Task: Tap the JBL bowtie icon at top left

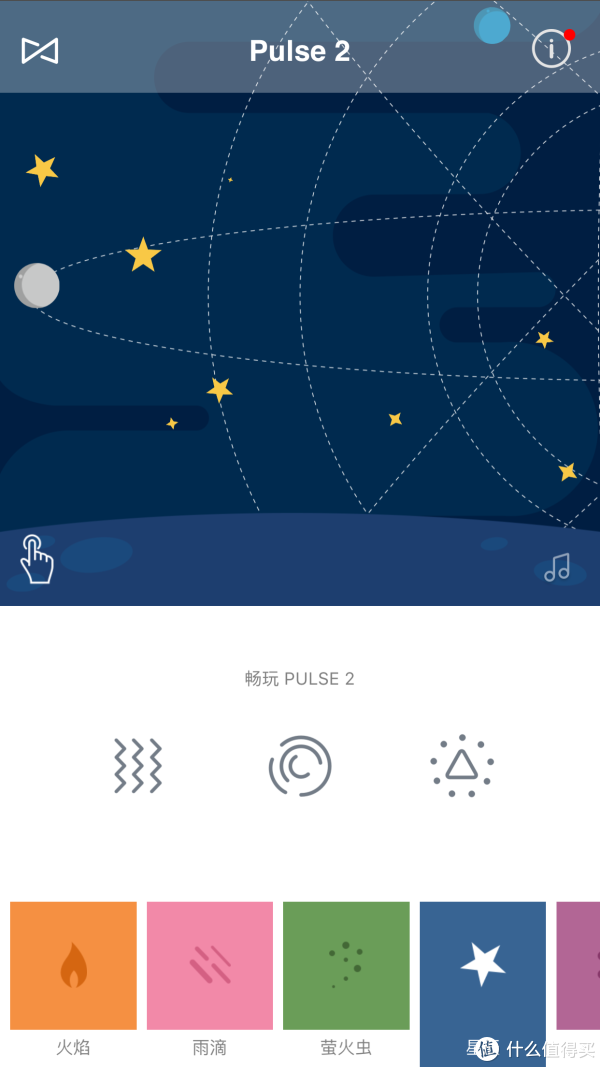Action: (x=40, y=51)
